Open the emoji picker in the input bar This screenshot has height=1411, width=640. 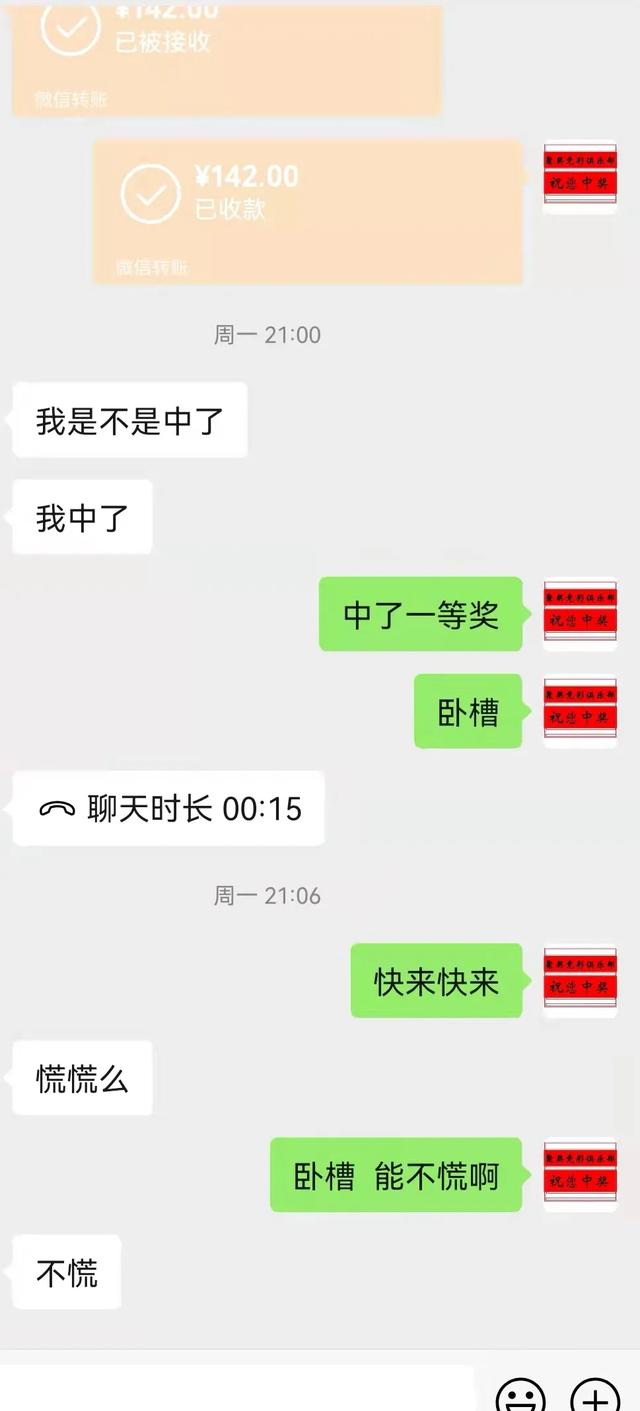[x=521, y=1394]
